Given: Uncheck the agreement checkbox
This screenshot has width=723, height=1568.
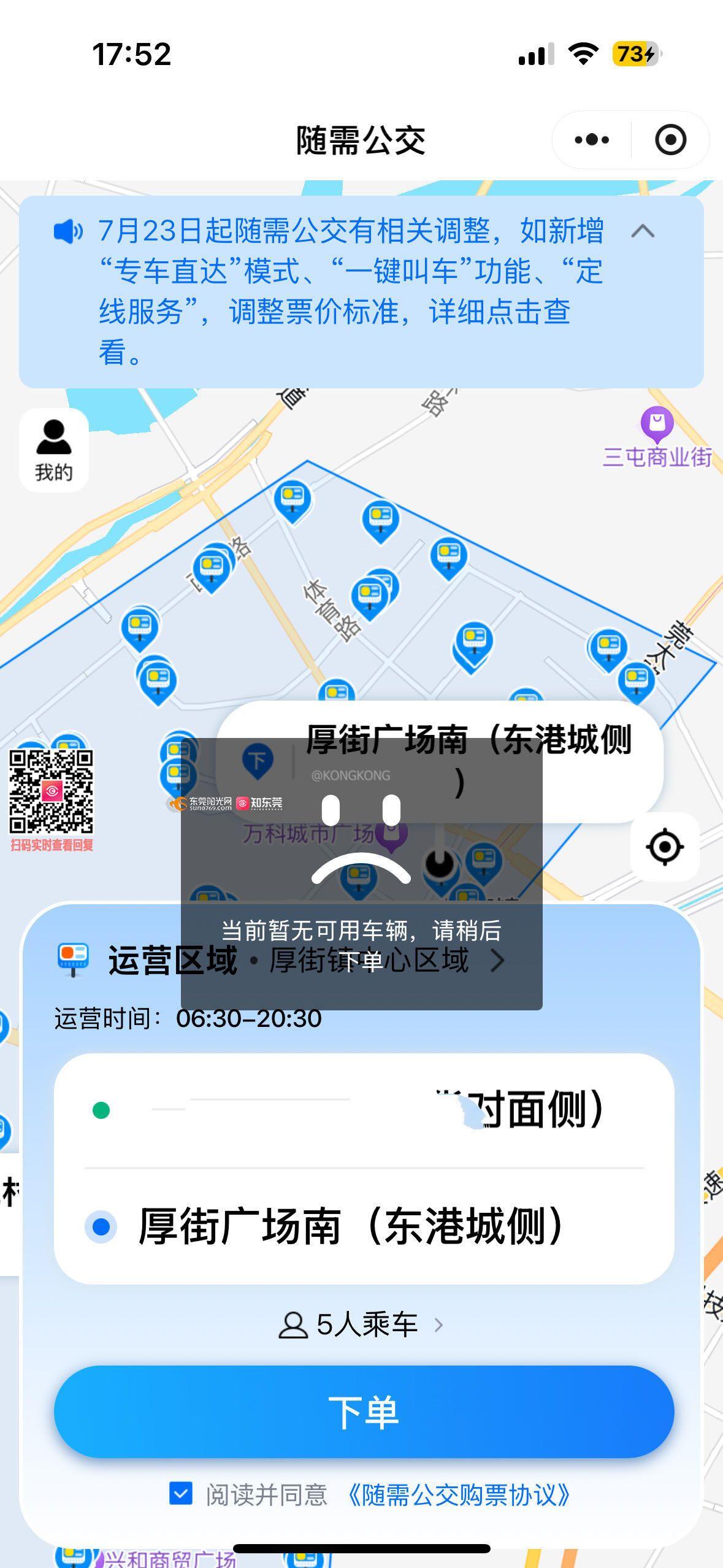Looking at the screenshot, I should (x=181, y=1494).
